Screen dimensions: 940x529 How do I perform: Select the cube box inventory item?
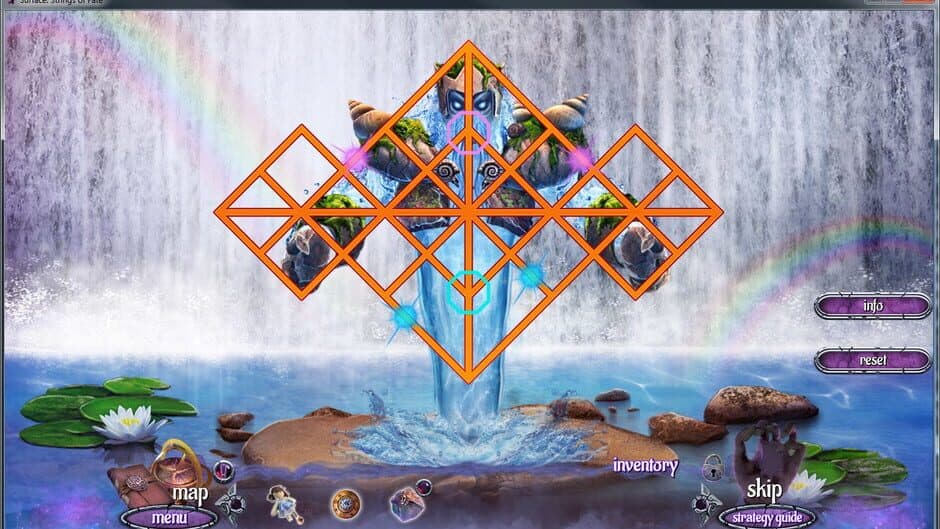click(406, 499)
